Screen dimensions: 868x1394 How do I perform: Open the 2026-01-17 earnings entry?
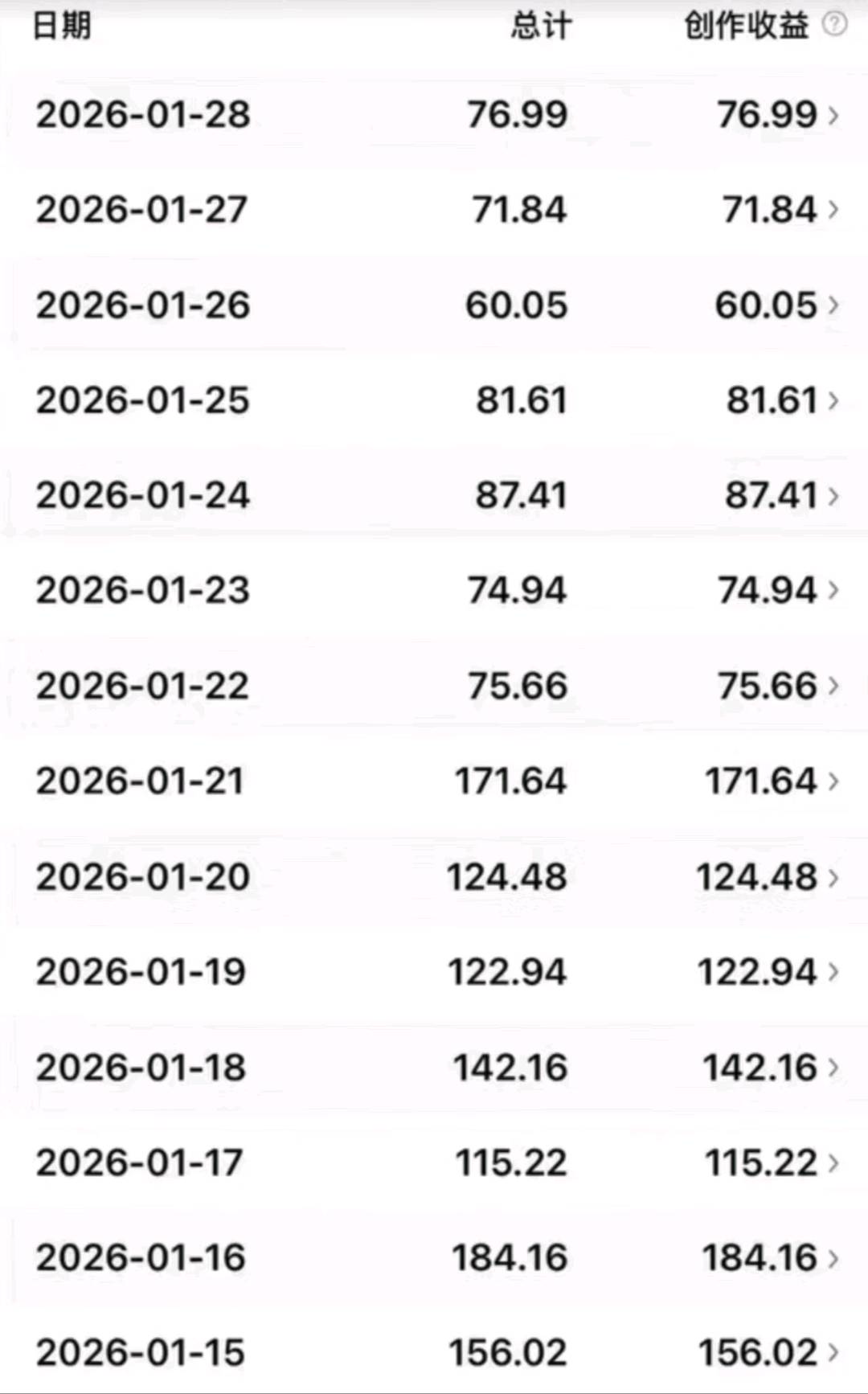pyautogui.click(x=434, y=1162)
